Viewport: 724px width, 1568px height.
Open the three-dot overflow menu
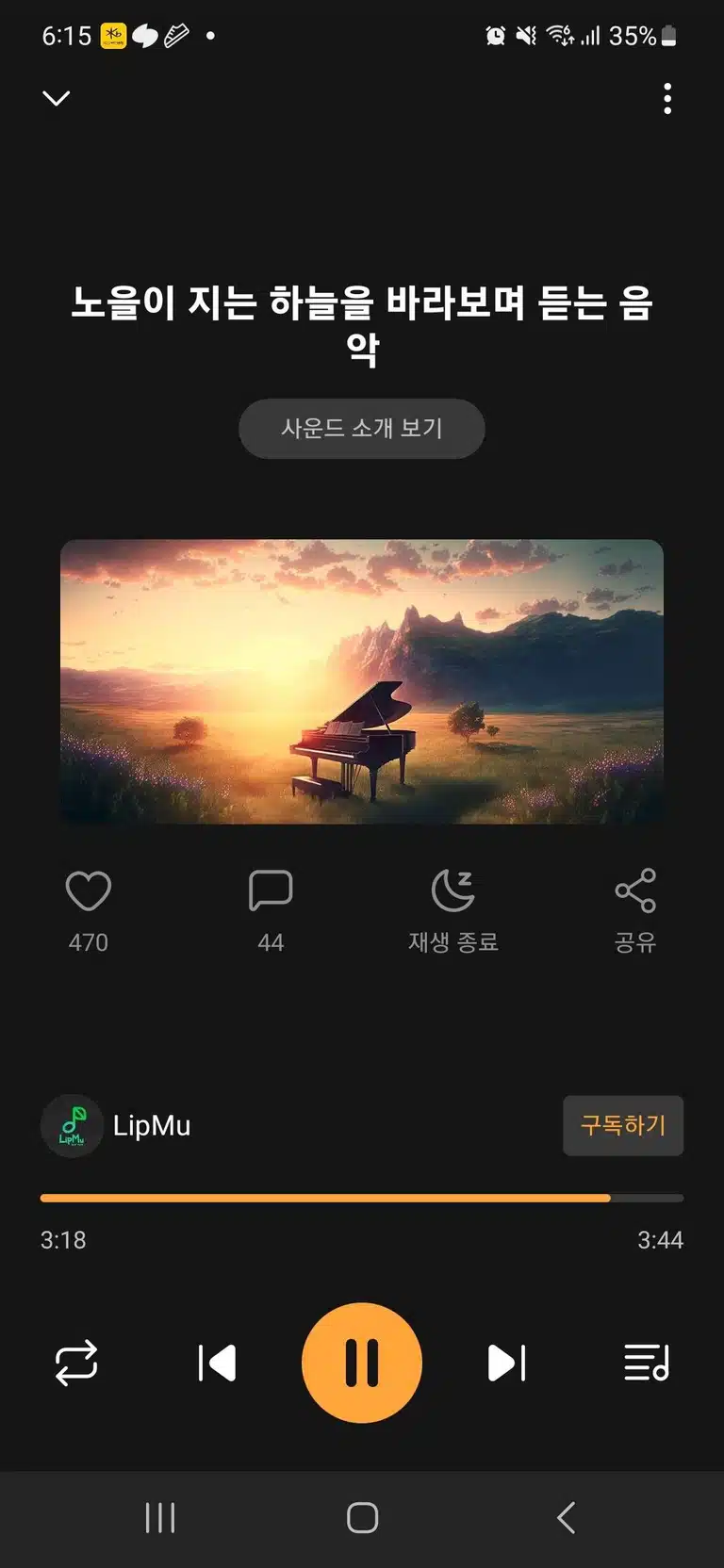click(667, 98)
